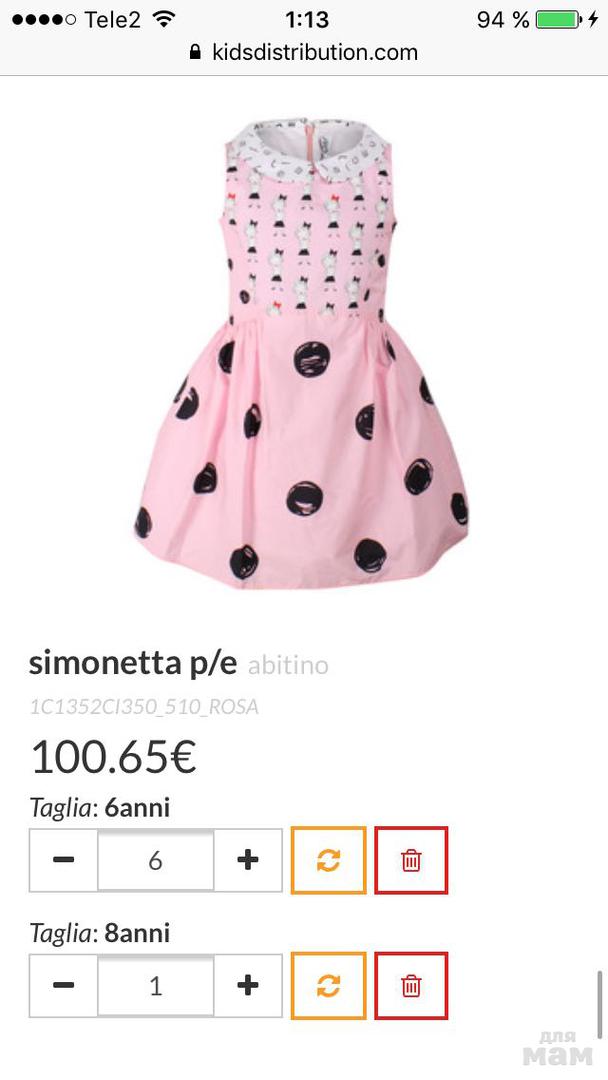Viewport: 608px width, 1080px height.
Task: Tap the kidsdistribution.com address bar
Action: click(304, 52)
